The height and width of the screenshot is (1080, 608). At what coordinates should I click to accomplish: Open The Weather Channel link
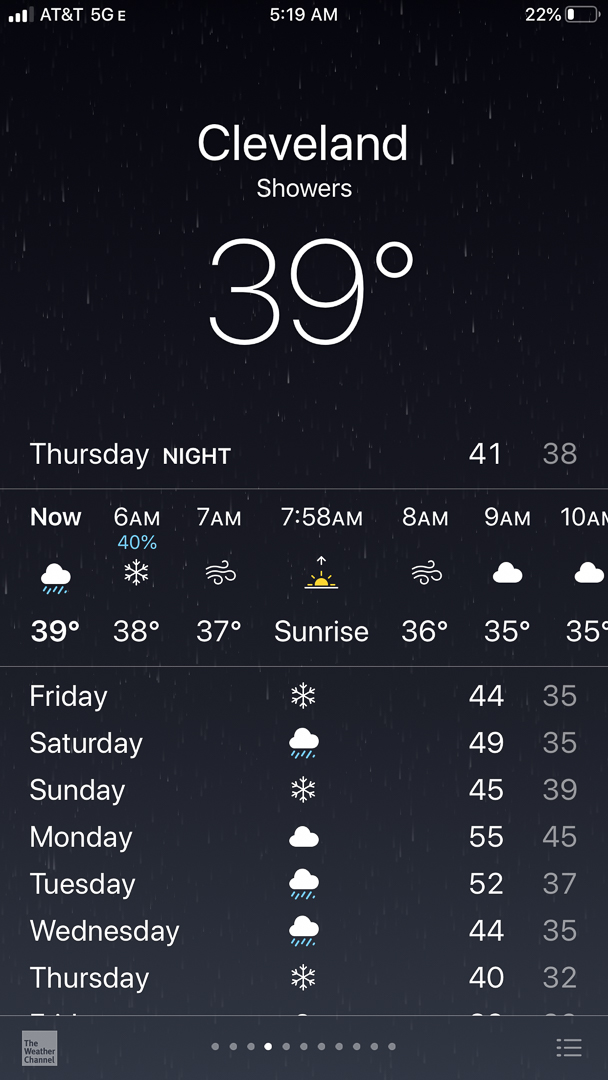click(x=39, y=1048)
